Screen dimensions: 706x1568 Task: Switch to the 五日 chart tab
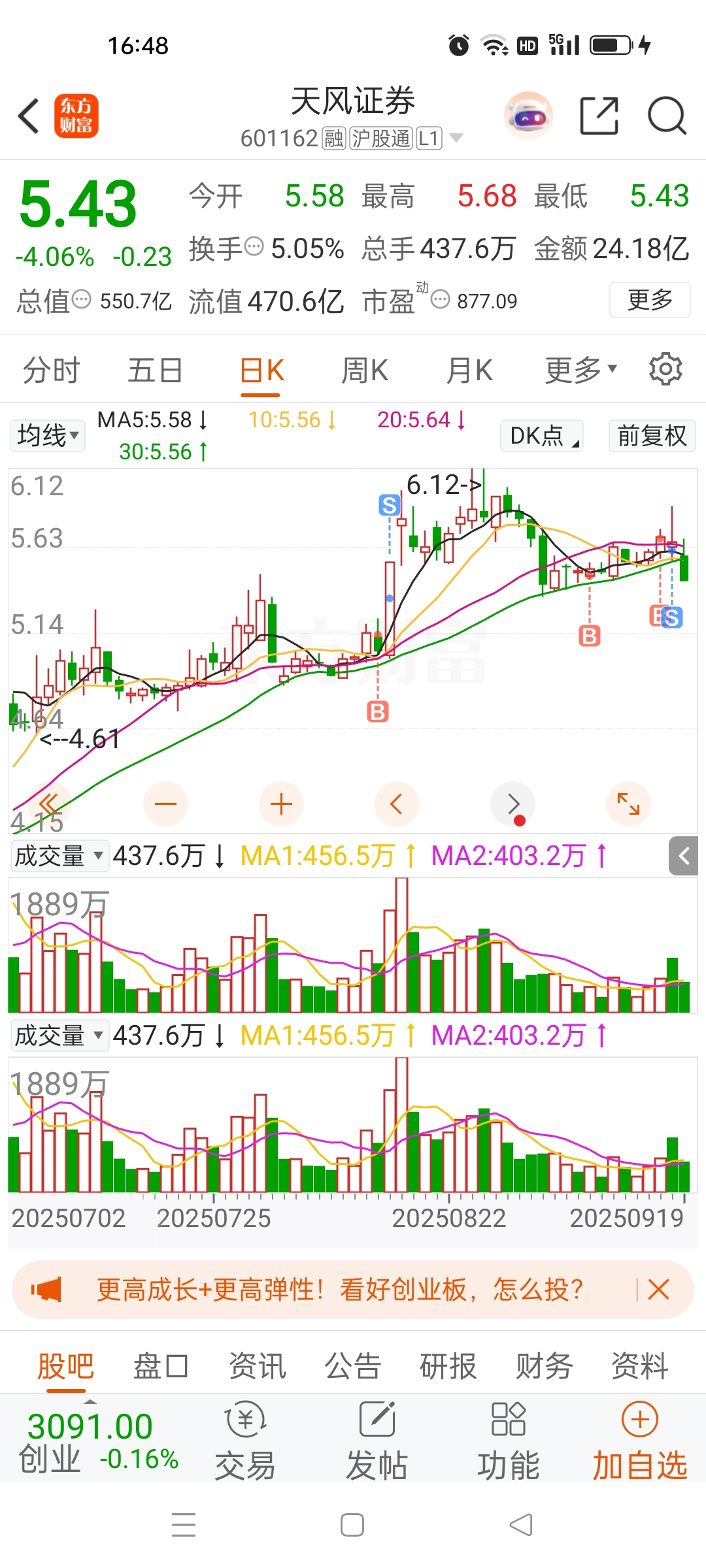(155, 370)
